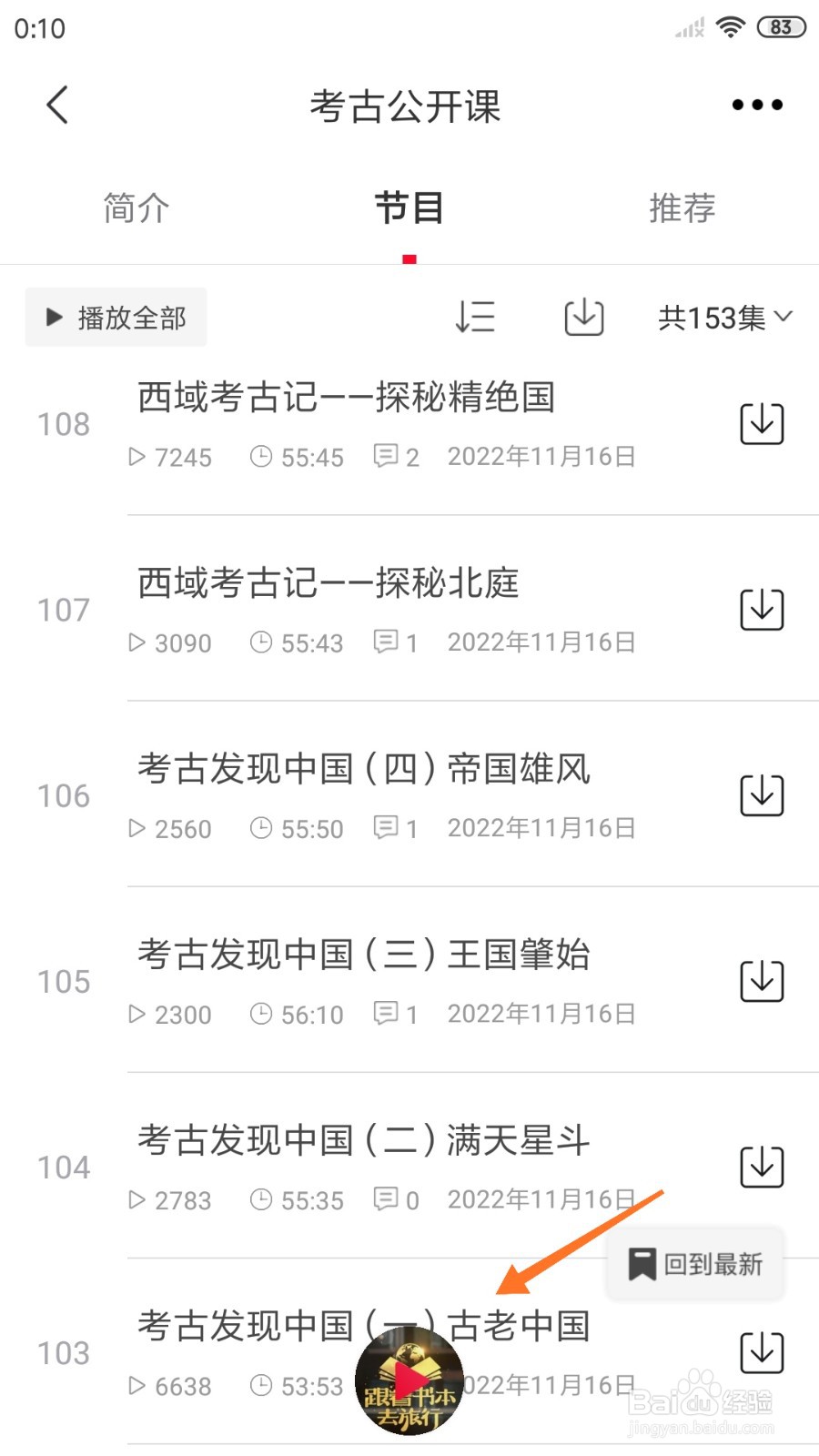Tap the floating mini player play button
Screen dimensions: 819x1456
click(x=409, y=1380)
